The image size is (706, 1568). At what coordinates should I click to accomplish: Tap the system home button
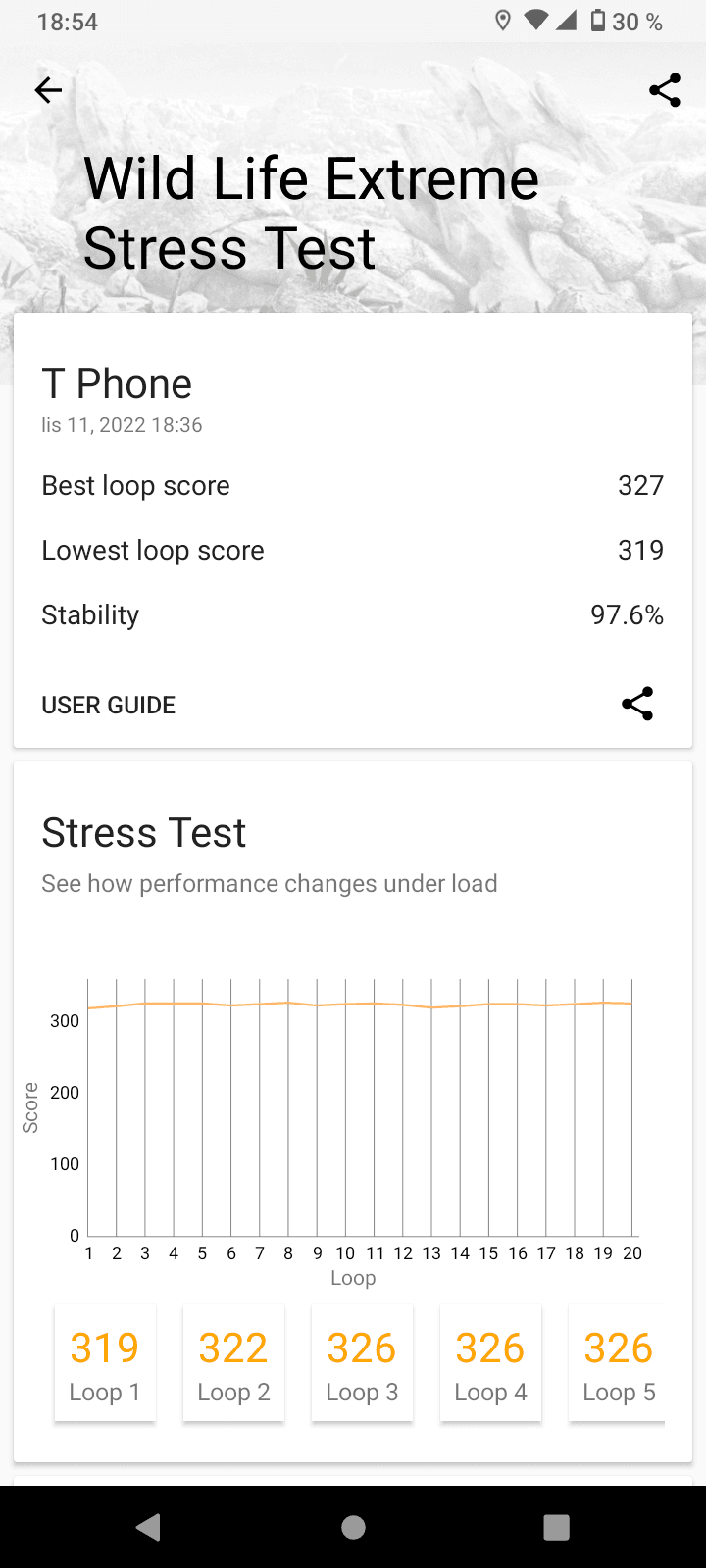coord(353,1527)
